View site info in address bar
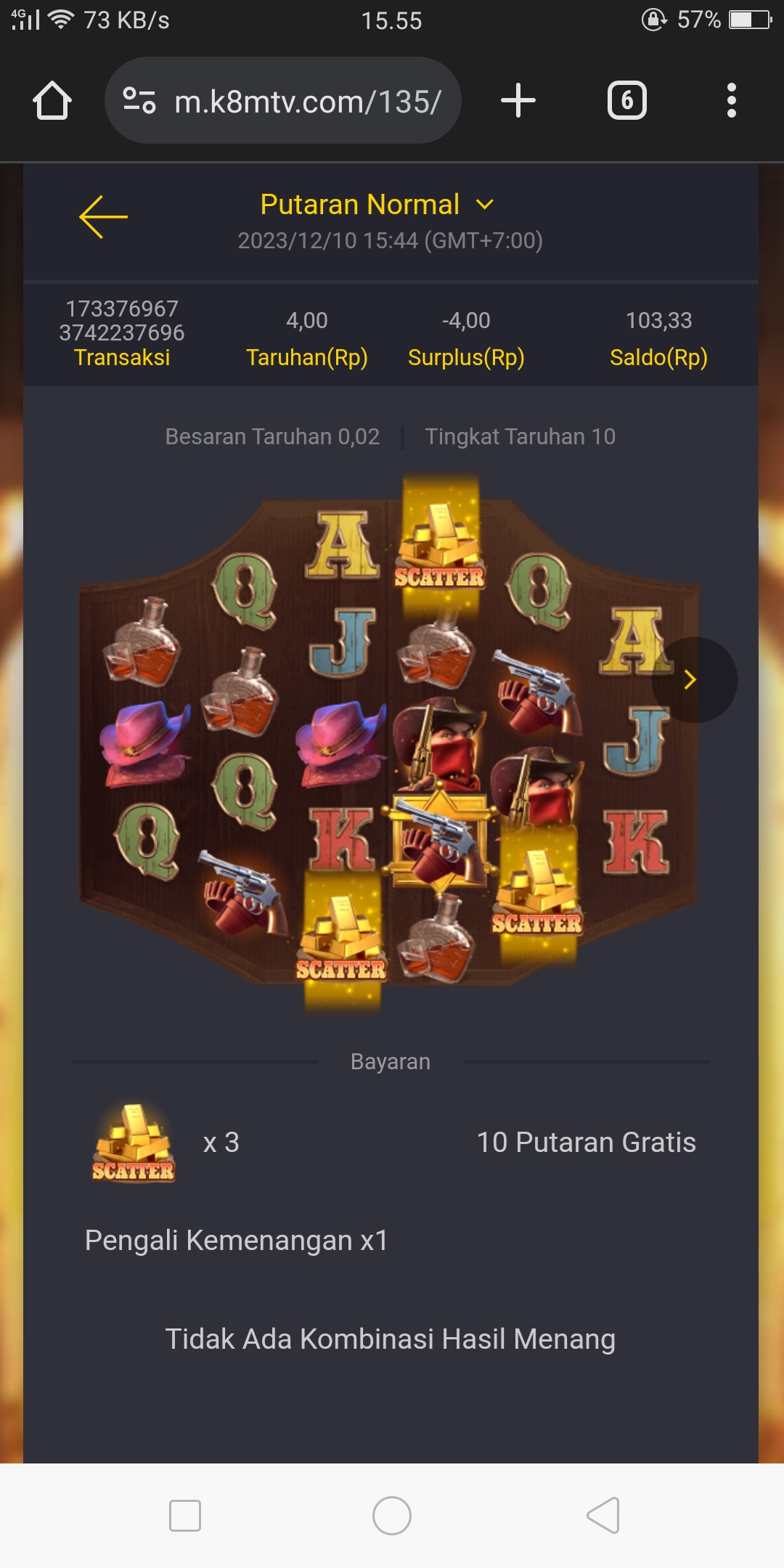This screenshot has width=784, height=1568. tap(139, 100)
